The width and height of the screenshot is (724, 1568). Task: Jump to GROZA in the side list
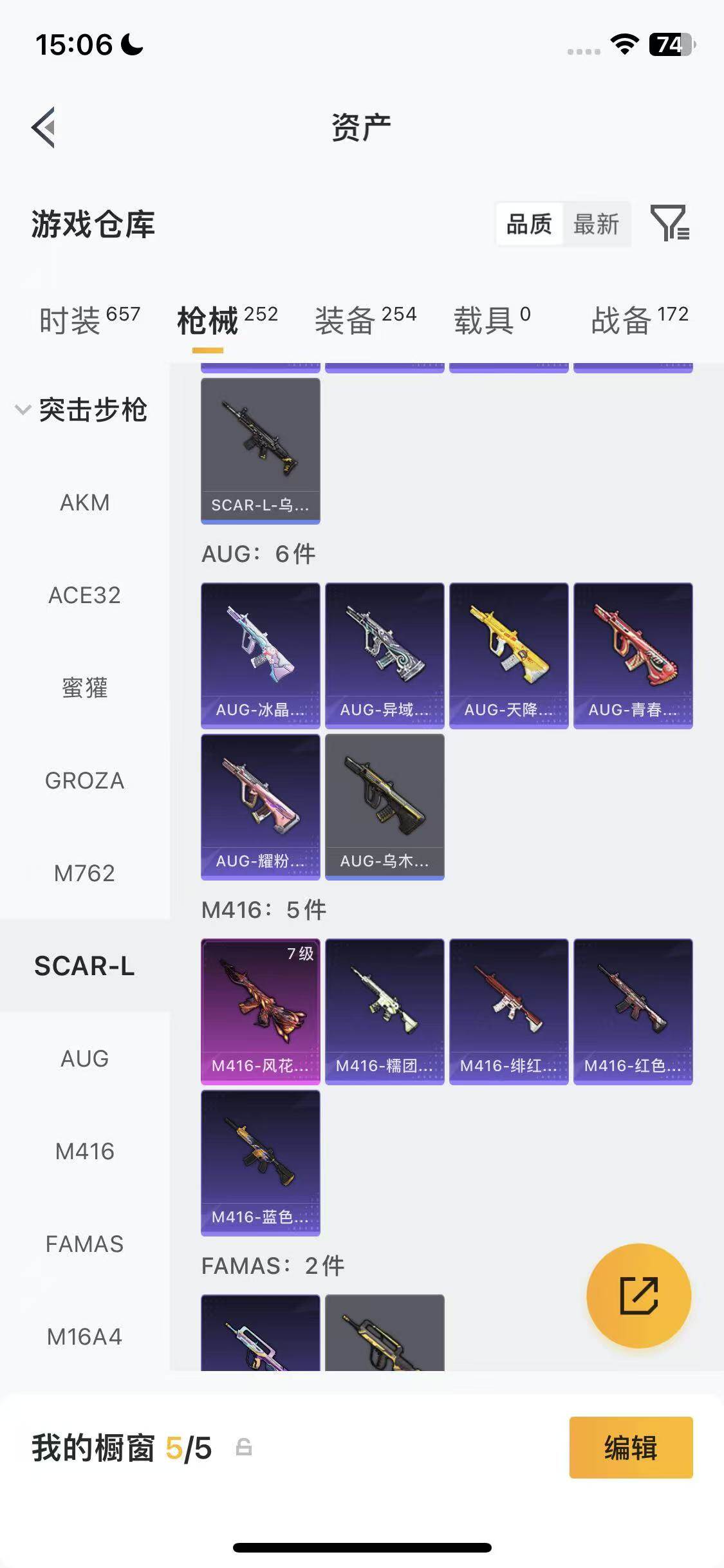[x=85, y=781]
